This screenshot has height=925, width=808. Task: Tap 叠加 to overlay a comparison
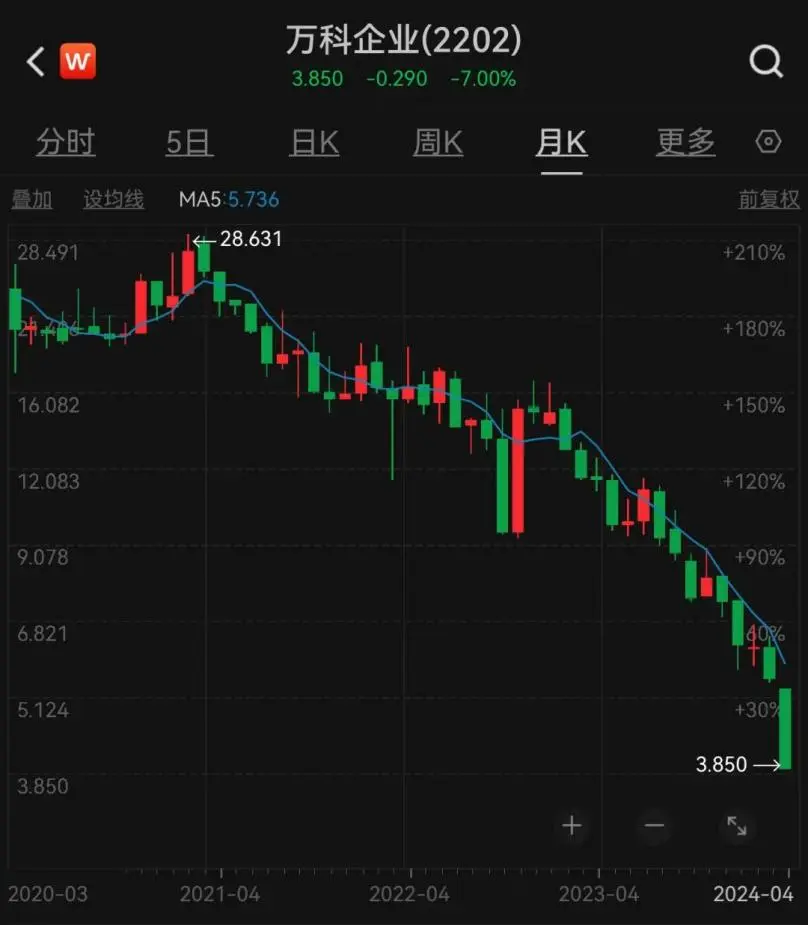coord(32,200)
